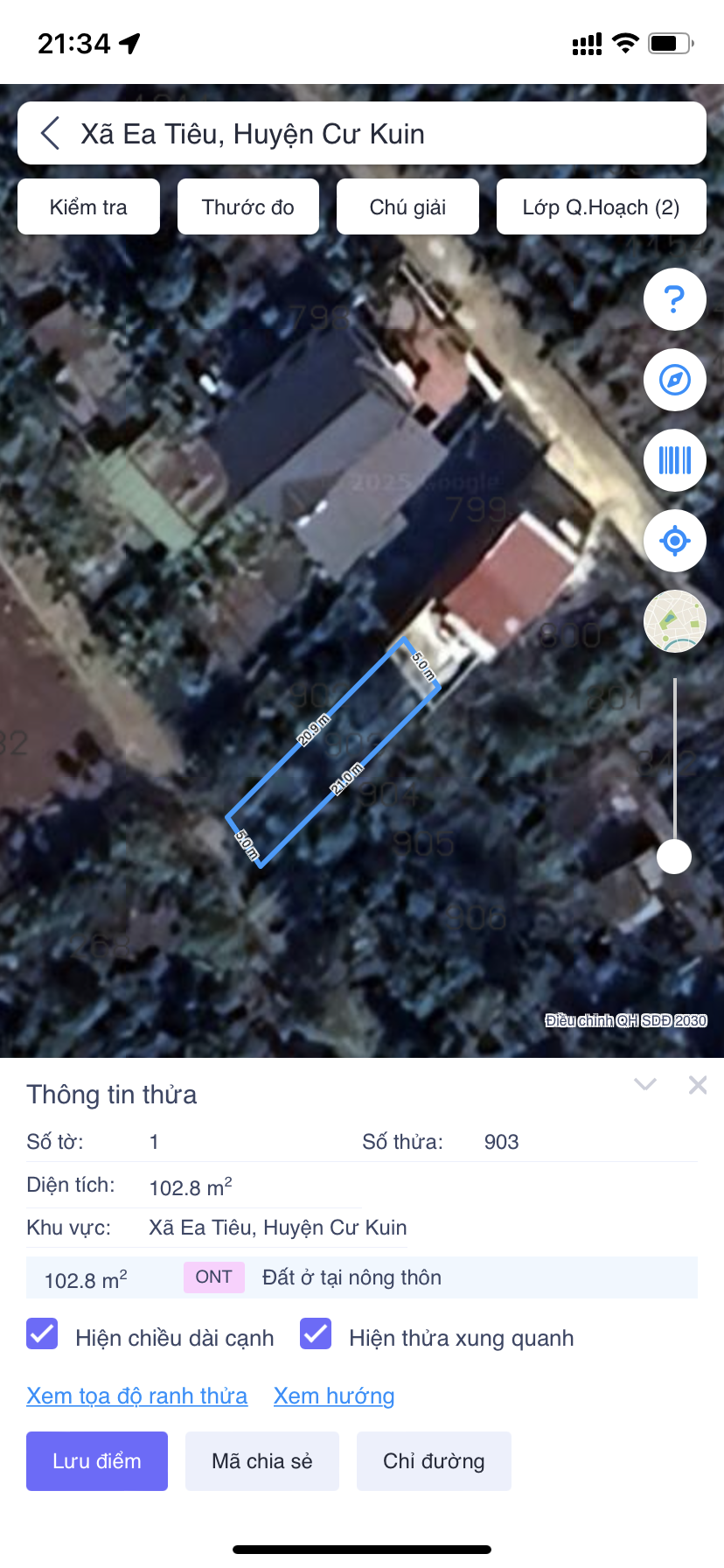Uncheck Hiện chiều dài cạnh
724x1568 pixels.
[42, 1334]
